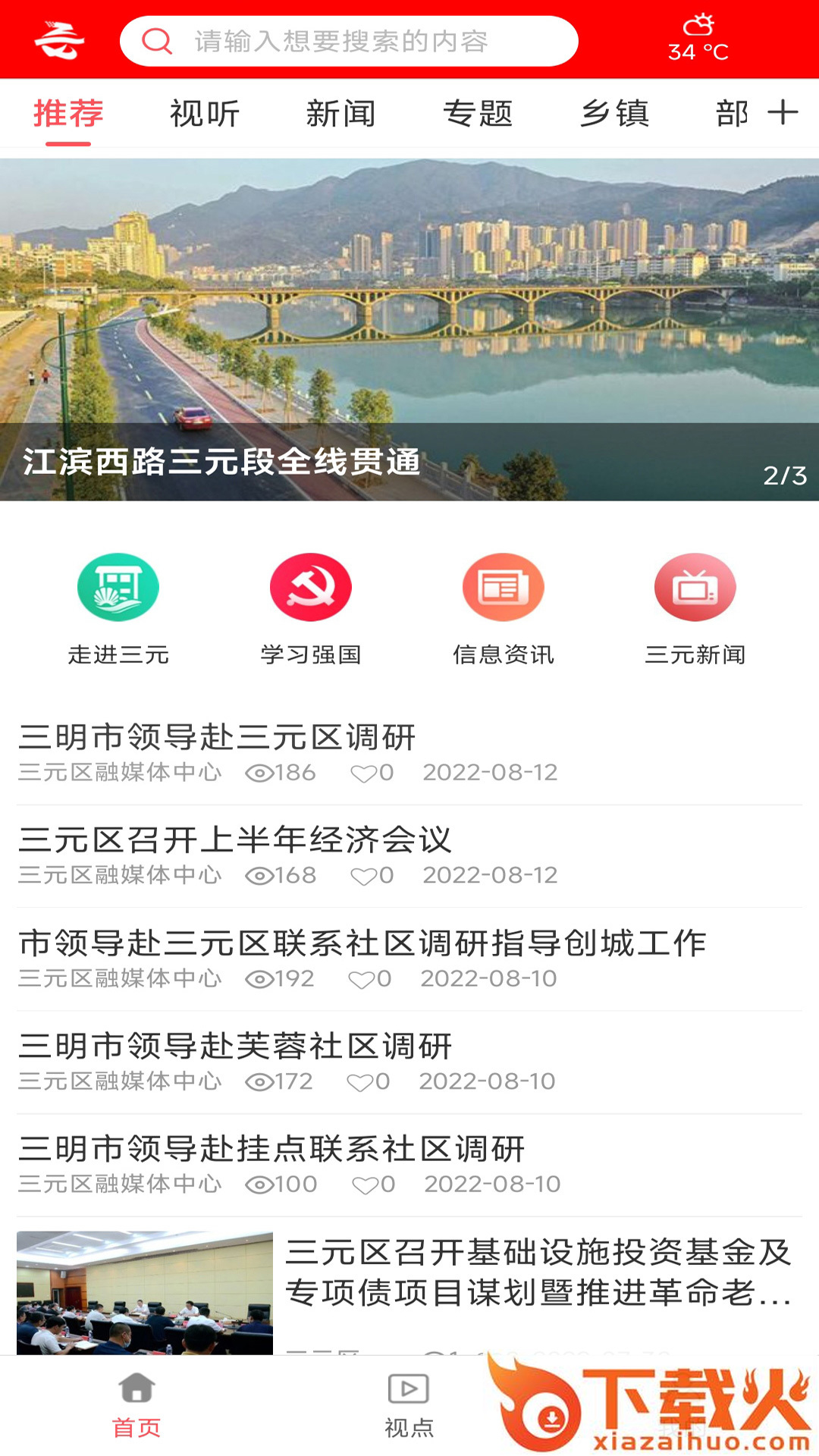Image resolution: width=819 pixels, height=1456 pixels.
Task: Select the 乡镇 tab
Action: 615,114
